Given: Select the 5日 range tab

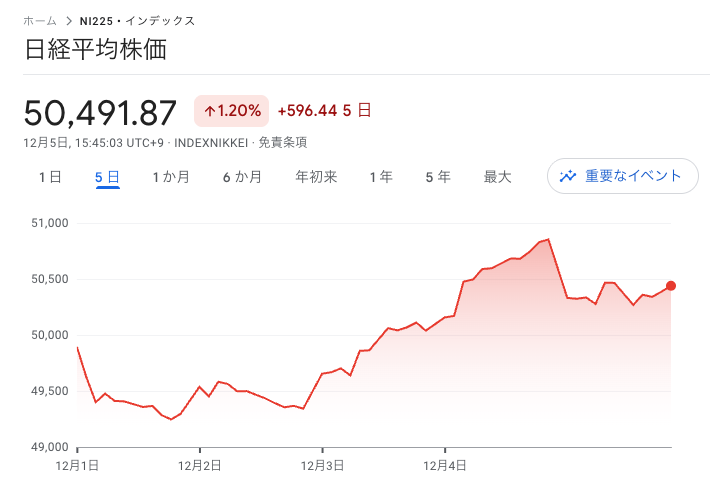Looking at the screenshot, I should click(x=108, y=177).
